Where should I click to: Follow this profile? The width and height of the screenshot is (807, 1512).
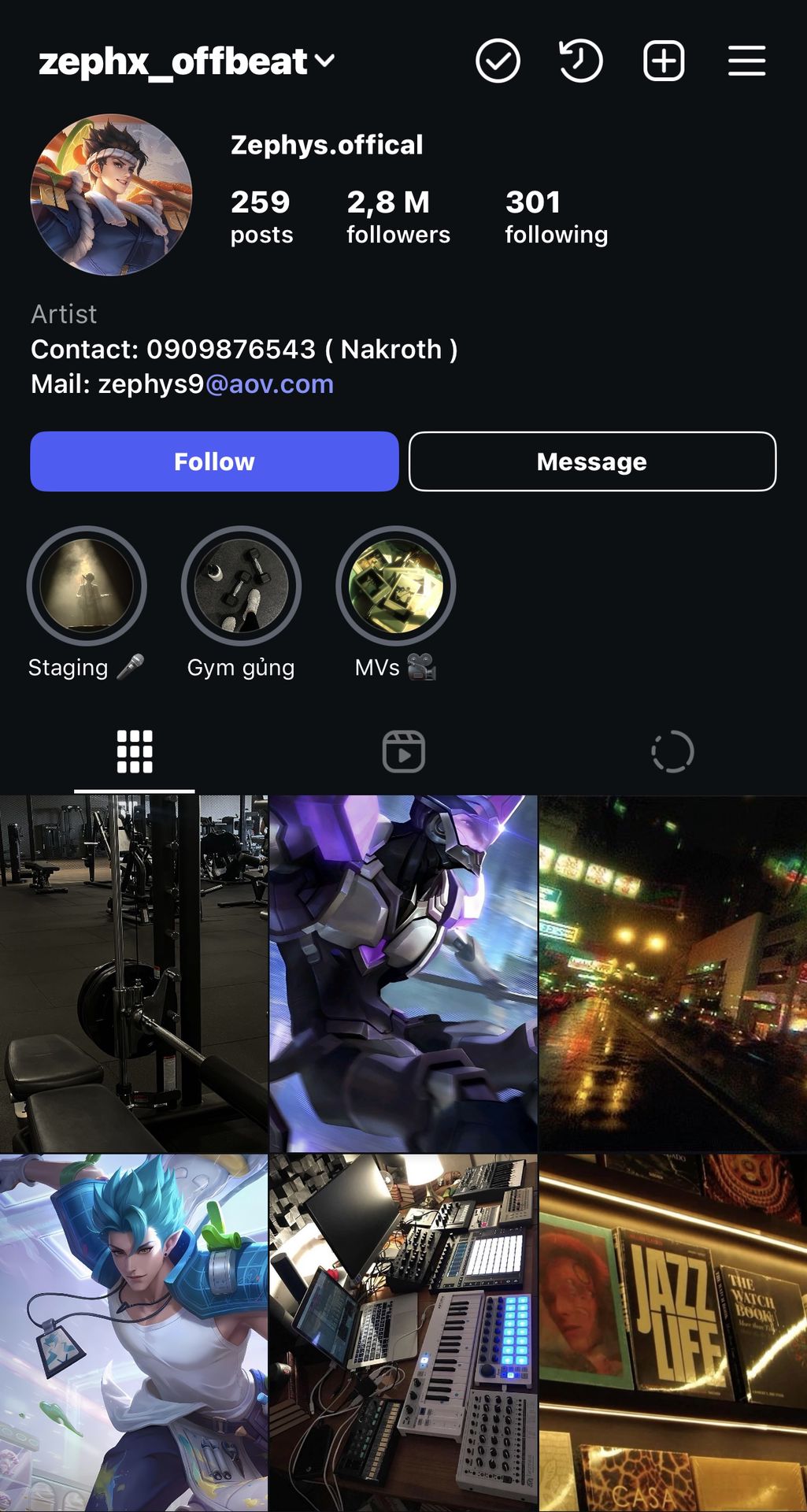(214, 461)
